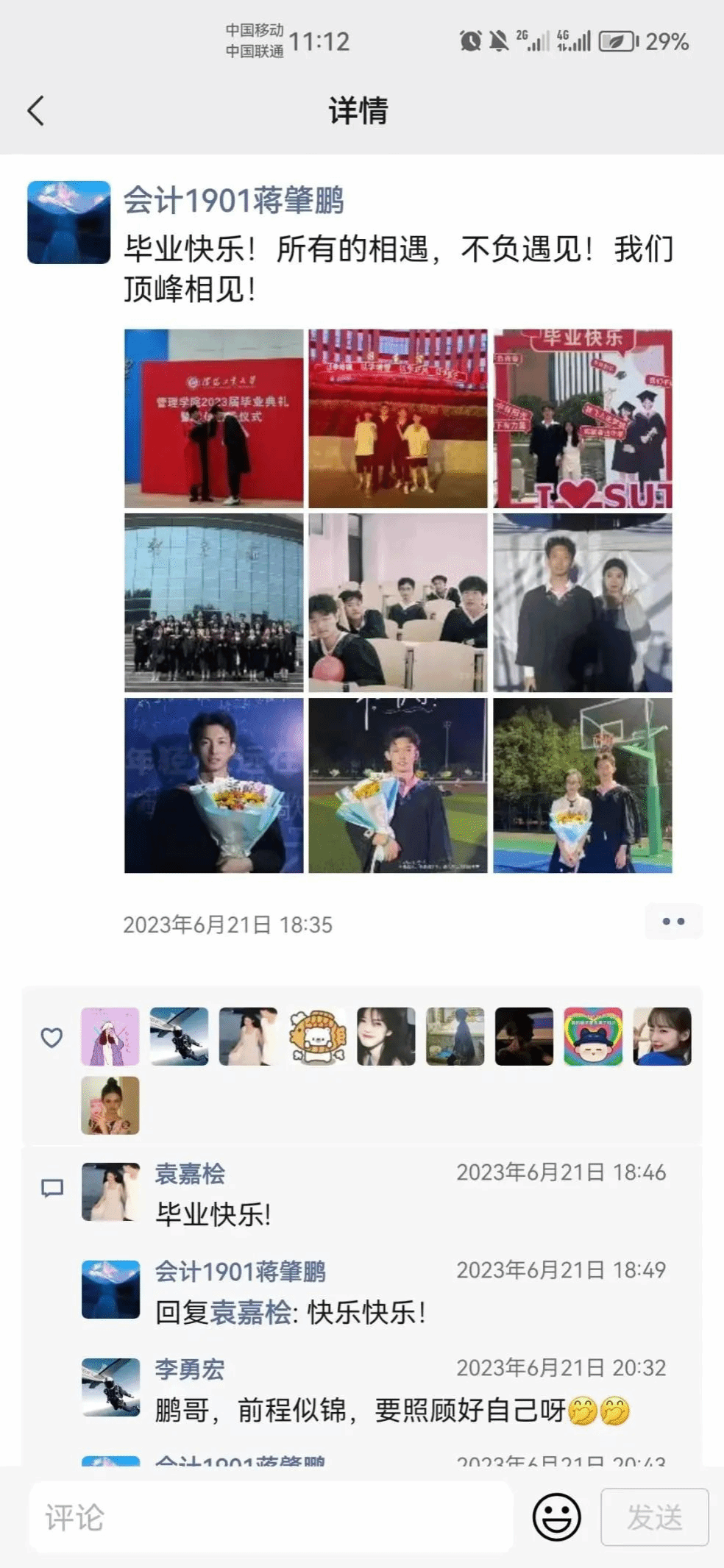Screen dimensions: 724x1568
Task: Open the fish-bun cartoon avatar in likes
Action: click(317, 1036)
